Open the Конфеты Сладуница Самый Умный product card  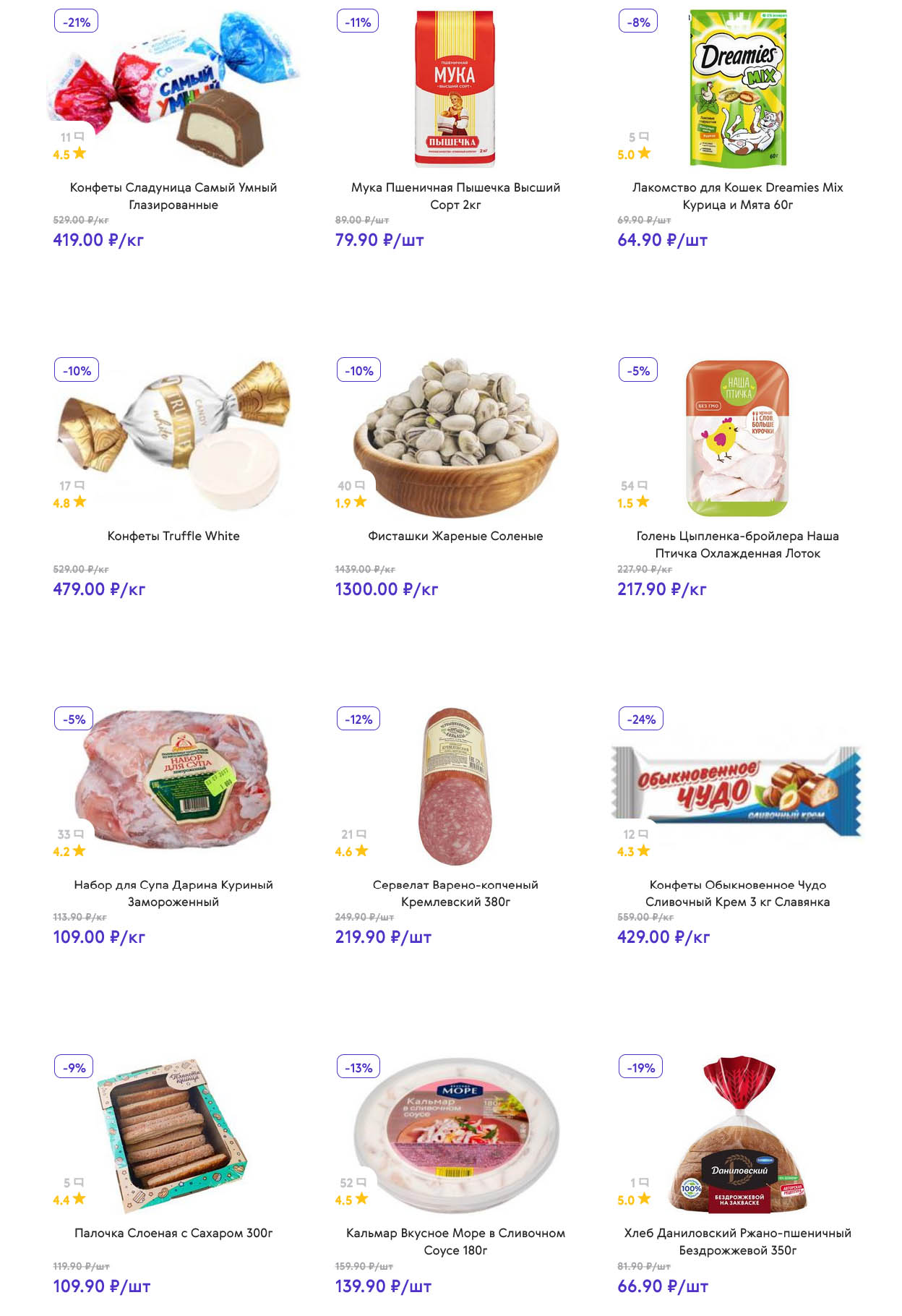pyautogui.click(x=173, y=196)
